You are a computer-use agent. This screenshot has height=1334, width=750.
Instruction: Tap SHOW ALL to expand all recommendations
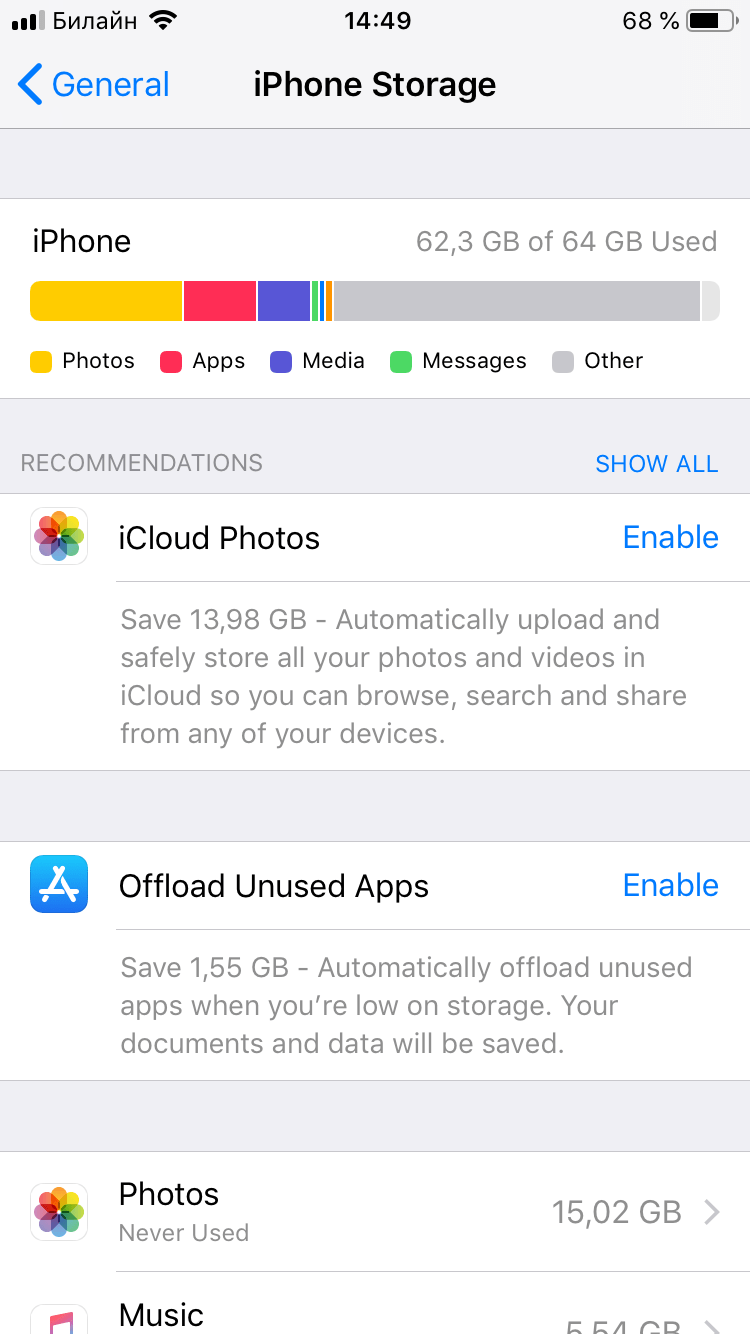[x=657, y=464]
